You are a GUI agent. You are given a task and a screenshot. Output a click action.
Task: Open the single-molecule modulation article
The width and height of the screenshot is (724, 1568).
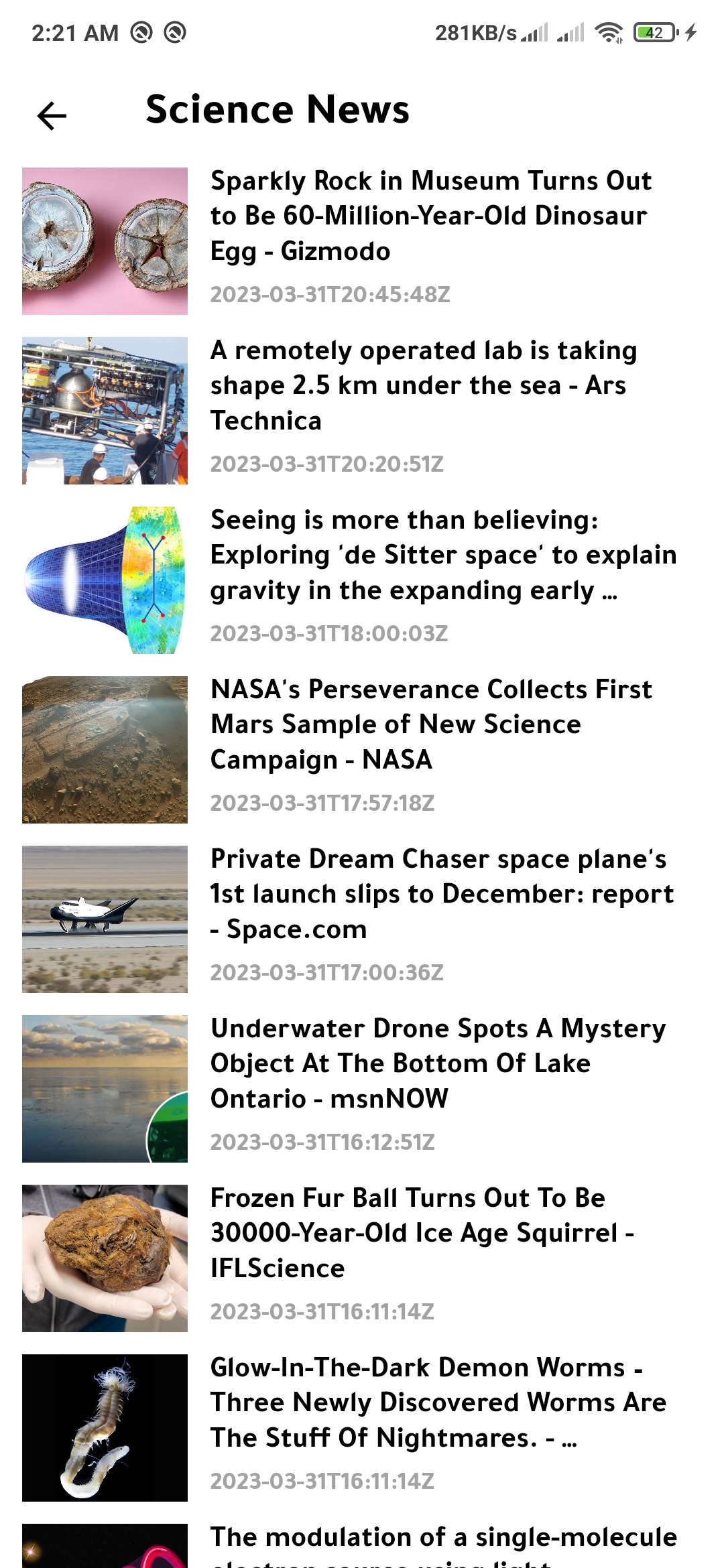coord(442,1541)
